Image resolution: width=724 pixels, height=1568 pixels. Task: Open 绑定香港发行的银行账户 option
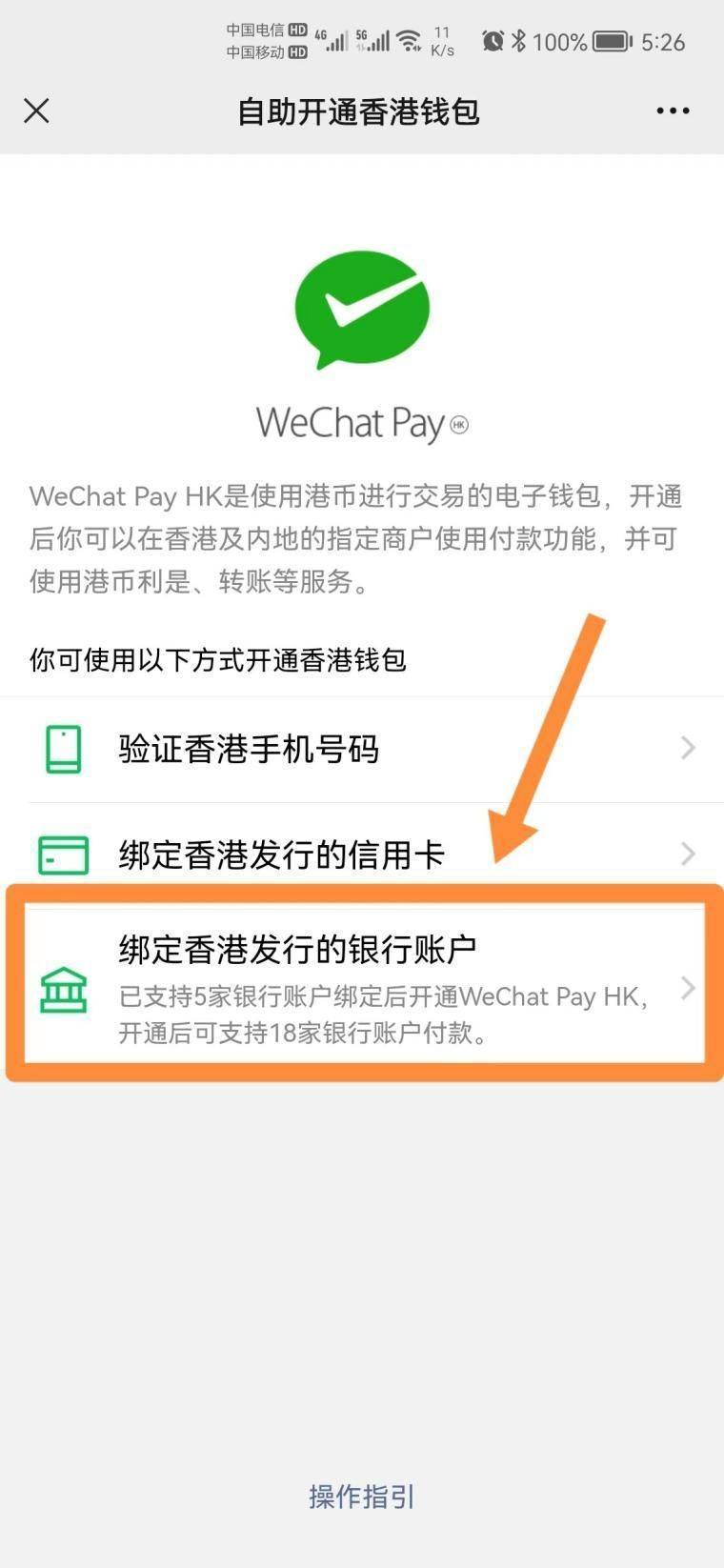[362, 987]
